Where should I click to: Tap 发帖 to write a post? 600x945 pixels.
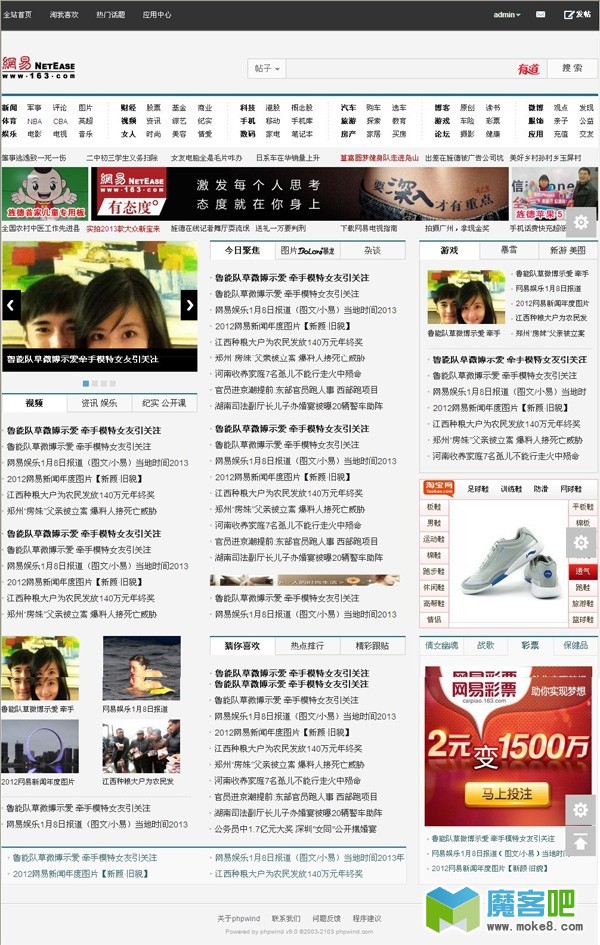point(578,15)
